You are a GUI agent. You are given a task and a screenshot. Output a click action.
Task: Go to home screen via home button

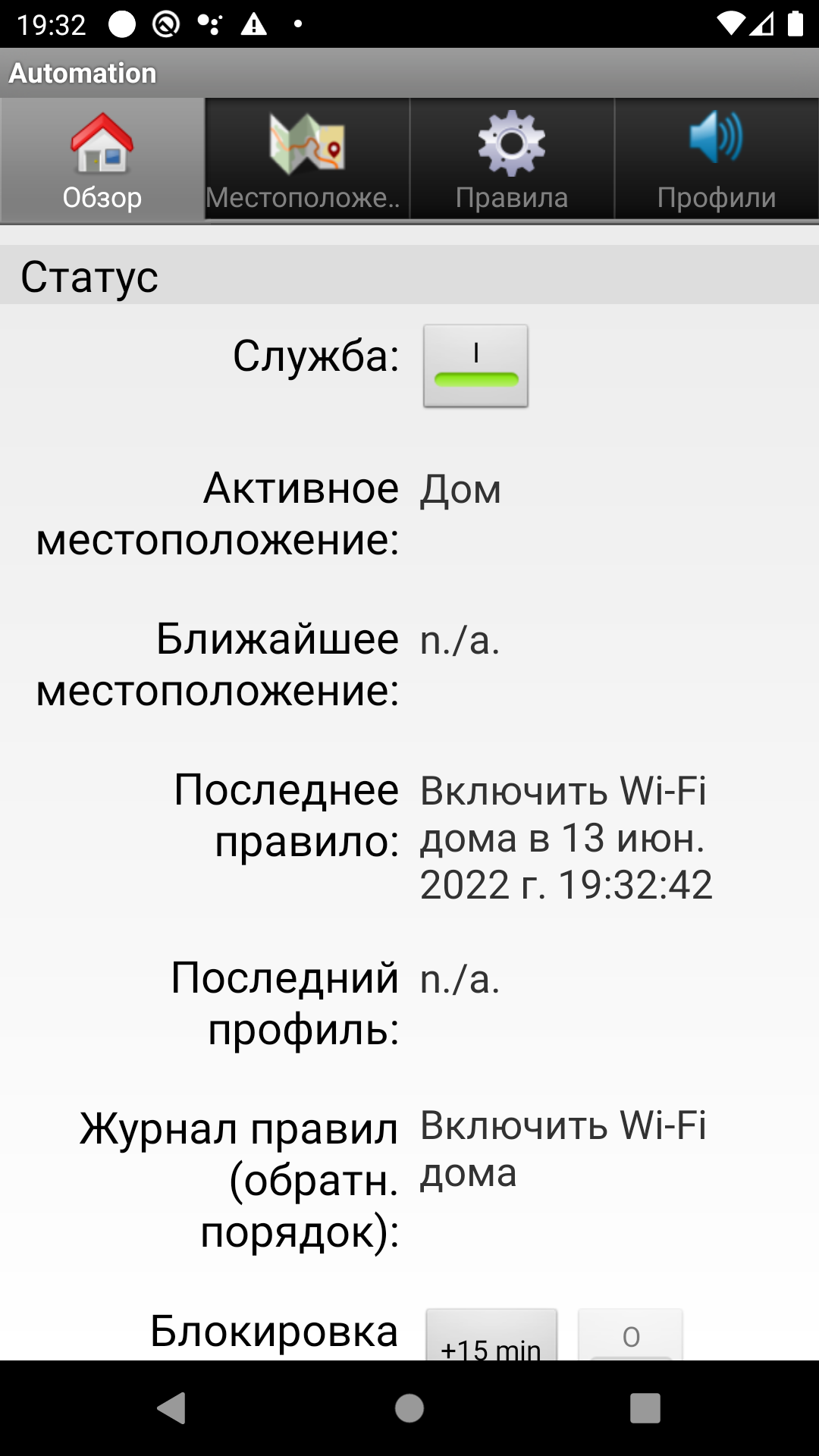pyautogui.click(x=409, y=1408)
